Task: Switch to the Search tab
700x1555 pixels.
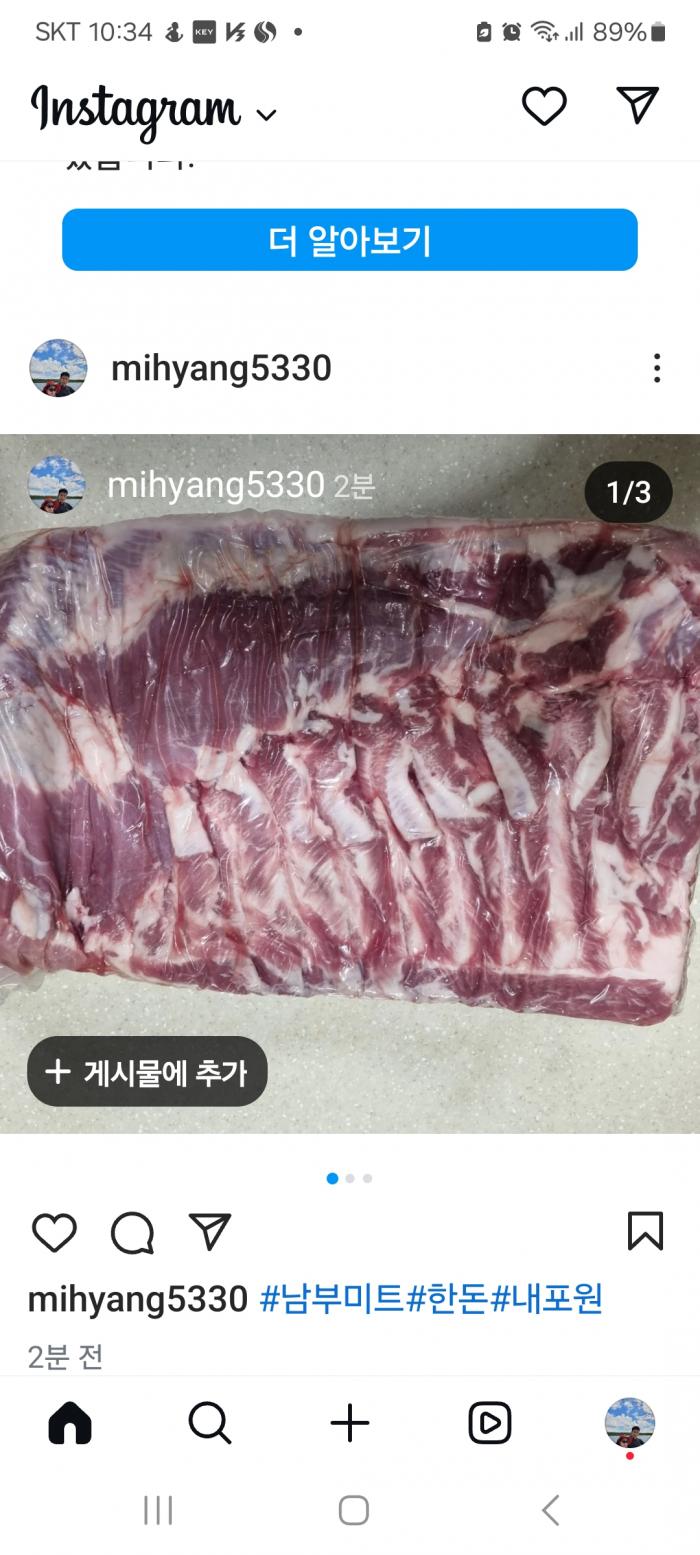Action: (210, 1423)
